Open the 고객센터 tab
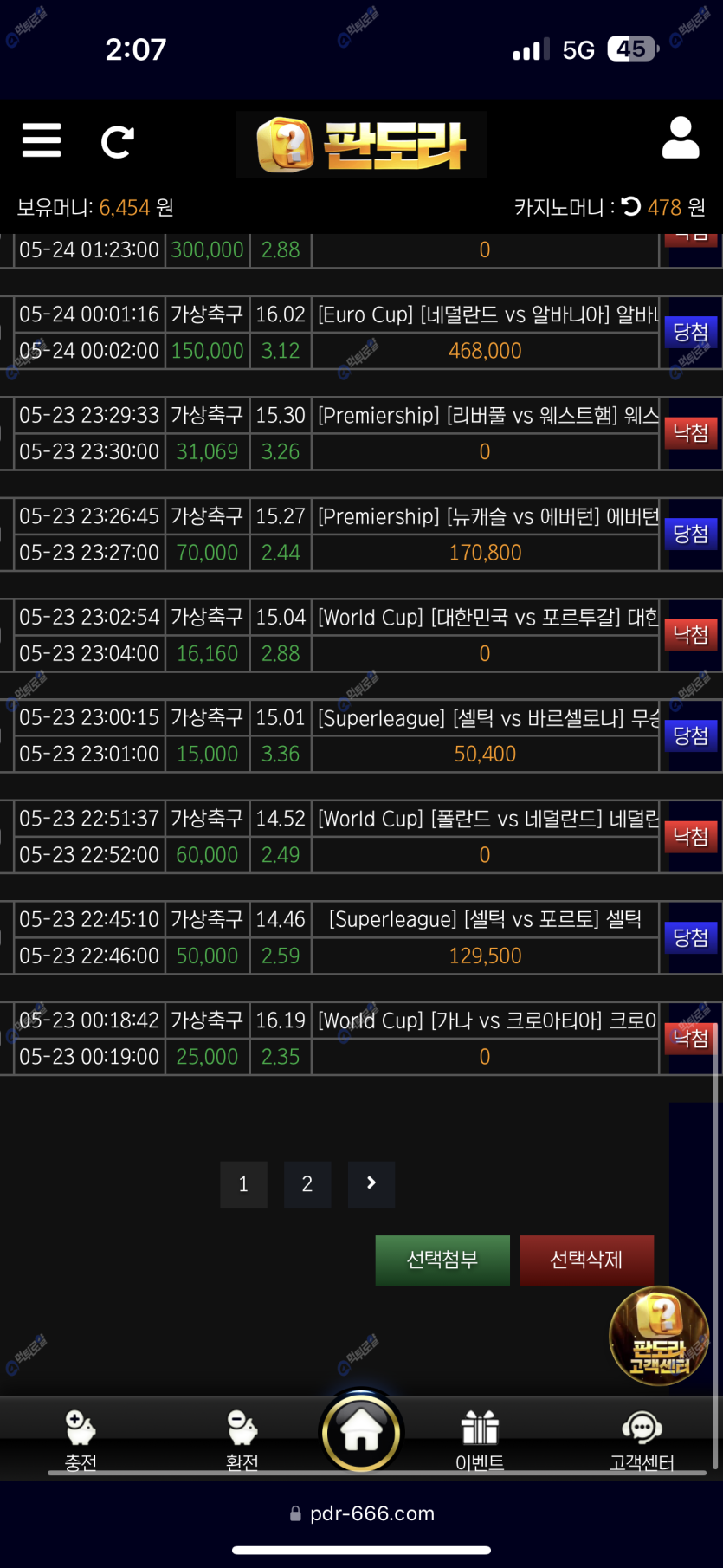The image size is (723, 1568). [642, 1437]
